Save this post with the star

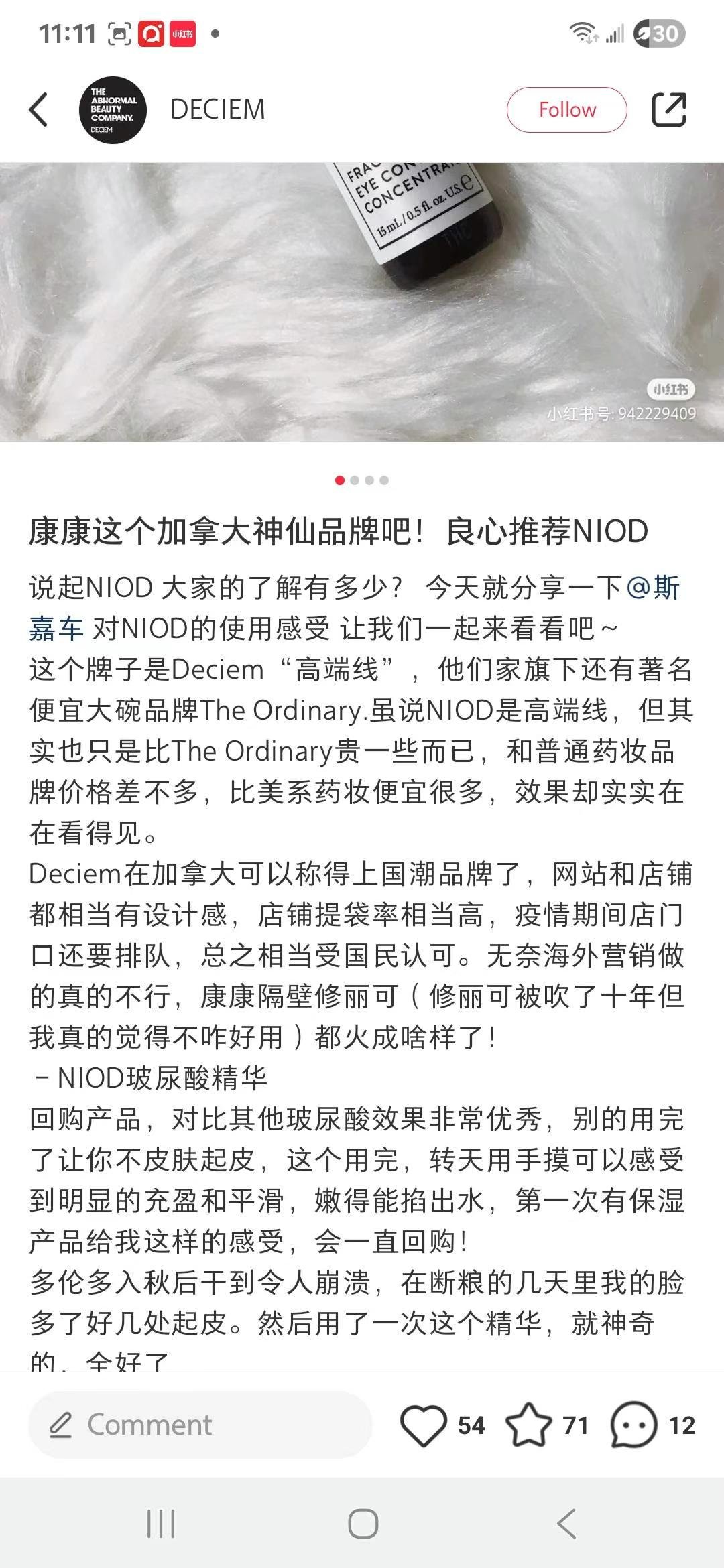point(529,1425)
